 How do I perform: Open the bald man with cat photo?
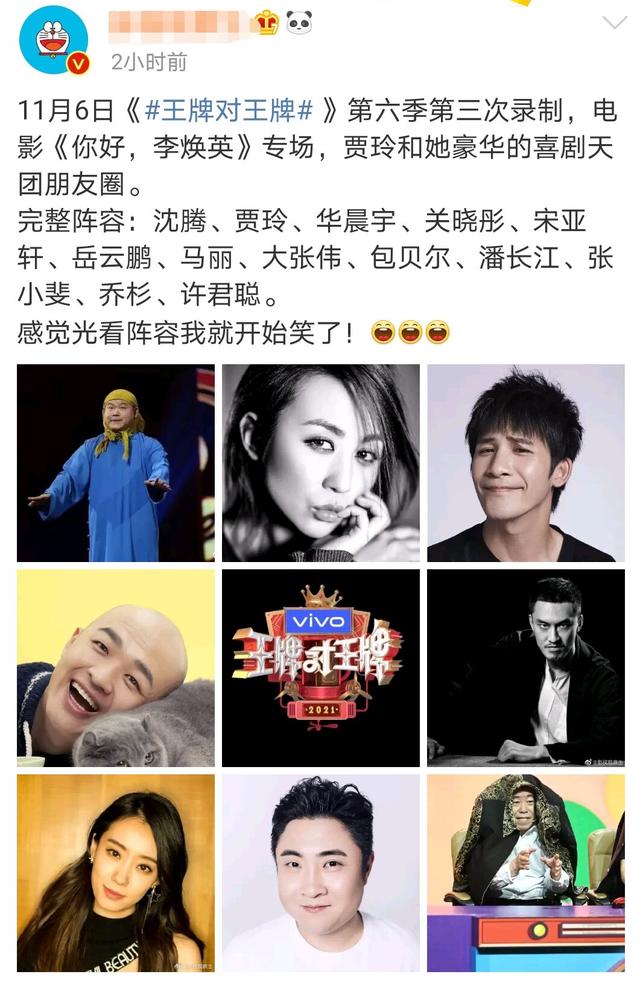(115, 668)
